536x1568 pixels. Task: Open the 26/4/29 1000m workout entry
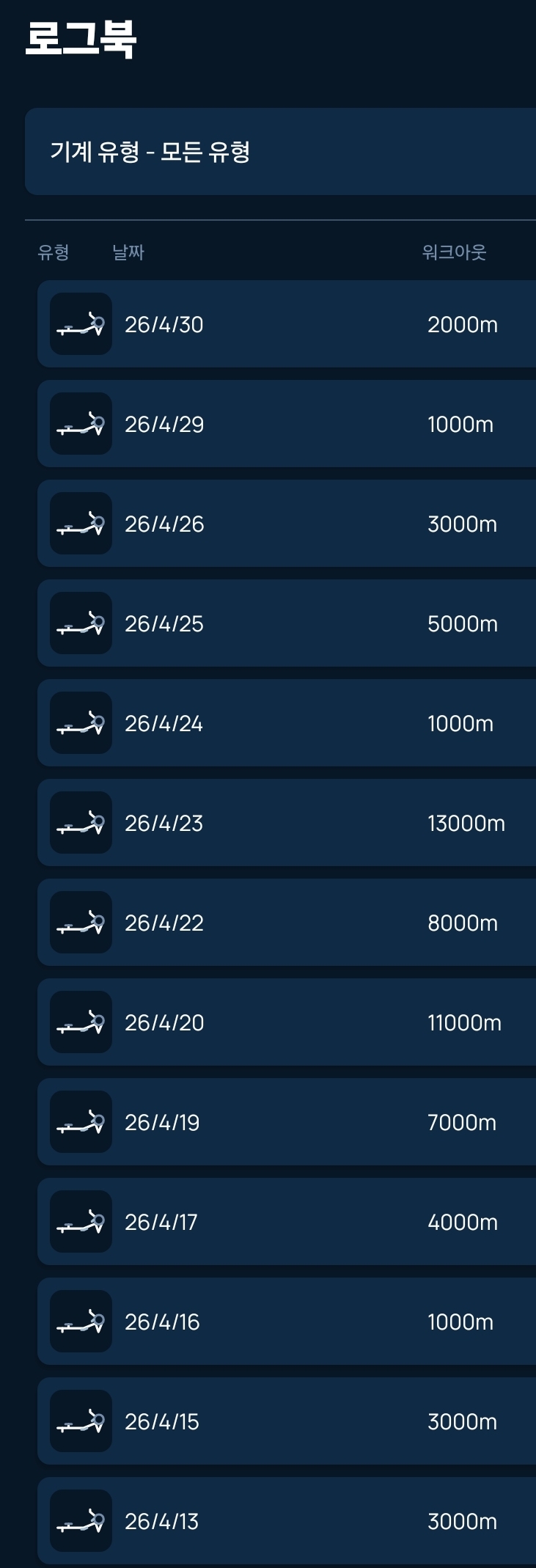click(x=286, y=424)
